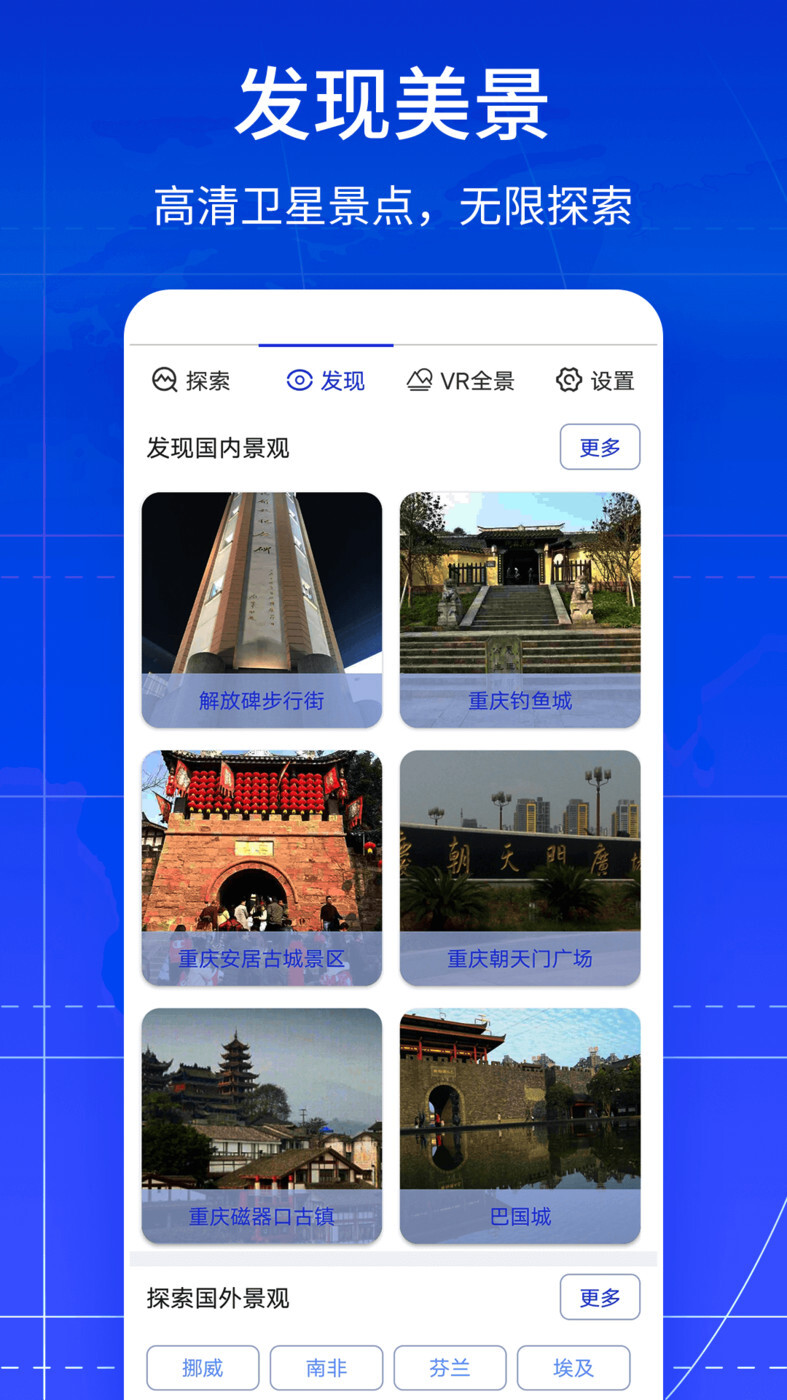Switch to the 探索 tab

pos(192,380)
